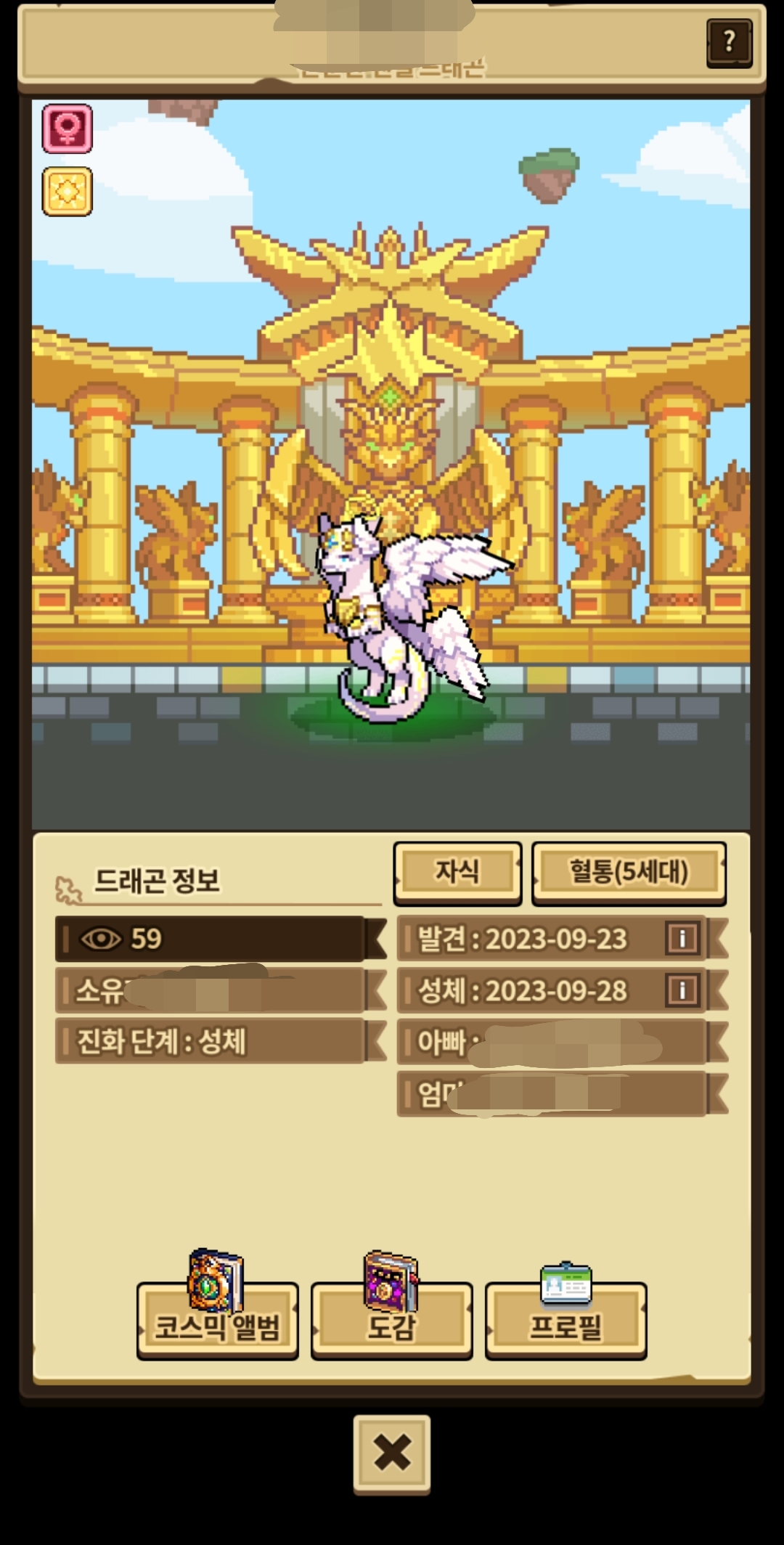Screen dimensions: 784x1545
Task: Open the help question mark button
Action: point(729,44)
